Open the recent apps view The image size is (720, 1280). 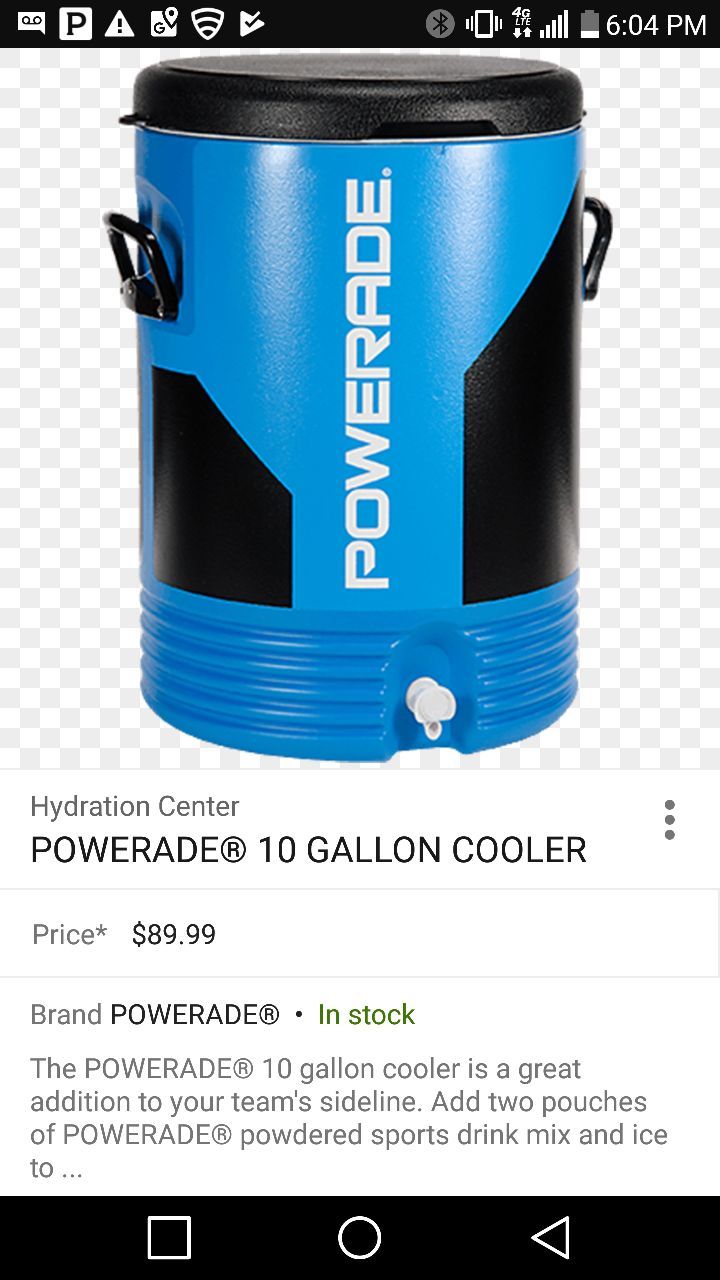(169, 1238)
